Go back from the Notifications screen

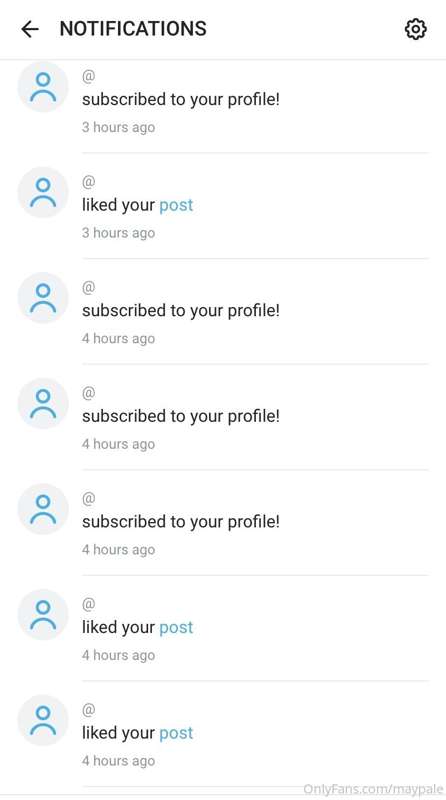[30, 29]
